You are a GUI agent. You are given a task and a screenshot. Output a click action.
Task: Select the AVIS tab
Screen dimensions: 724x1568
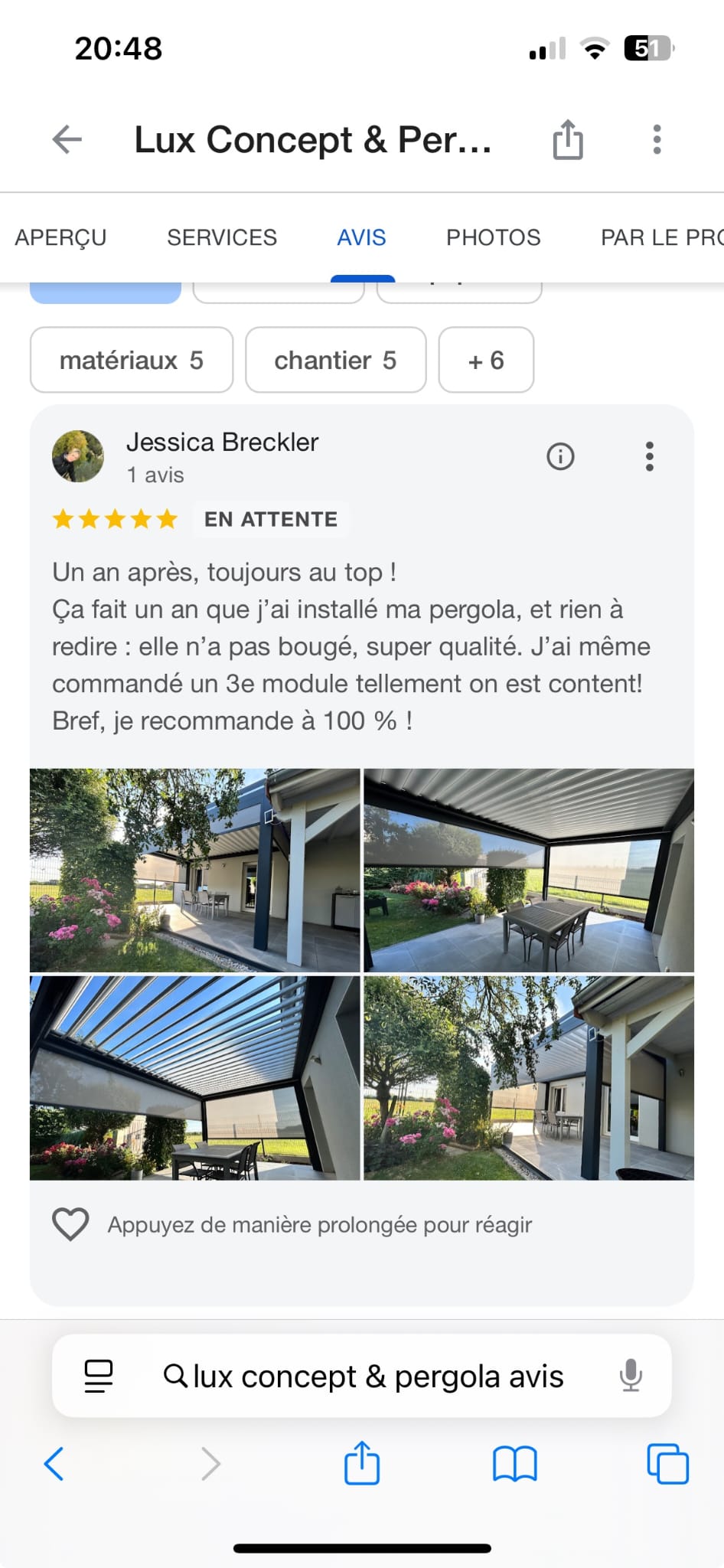click(362, 237)
